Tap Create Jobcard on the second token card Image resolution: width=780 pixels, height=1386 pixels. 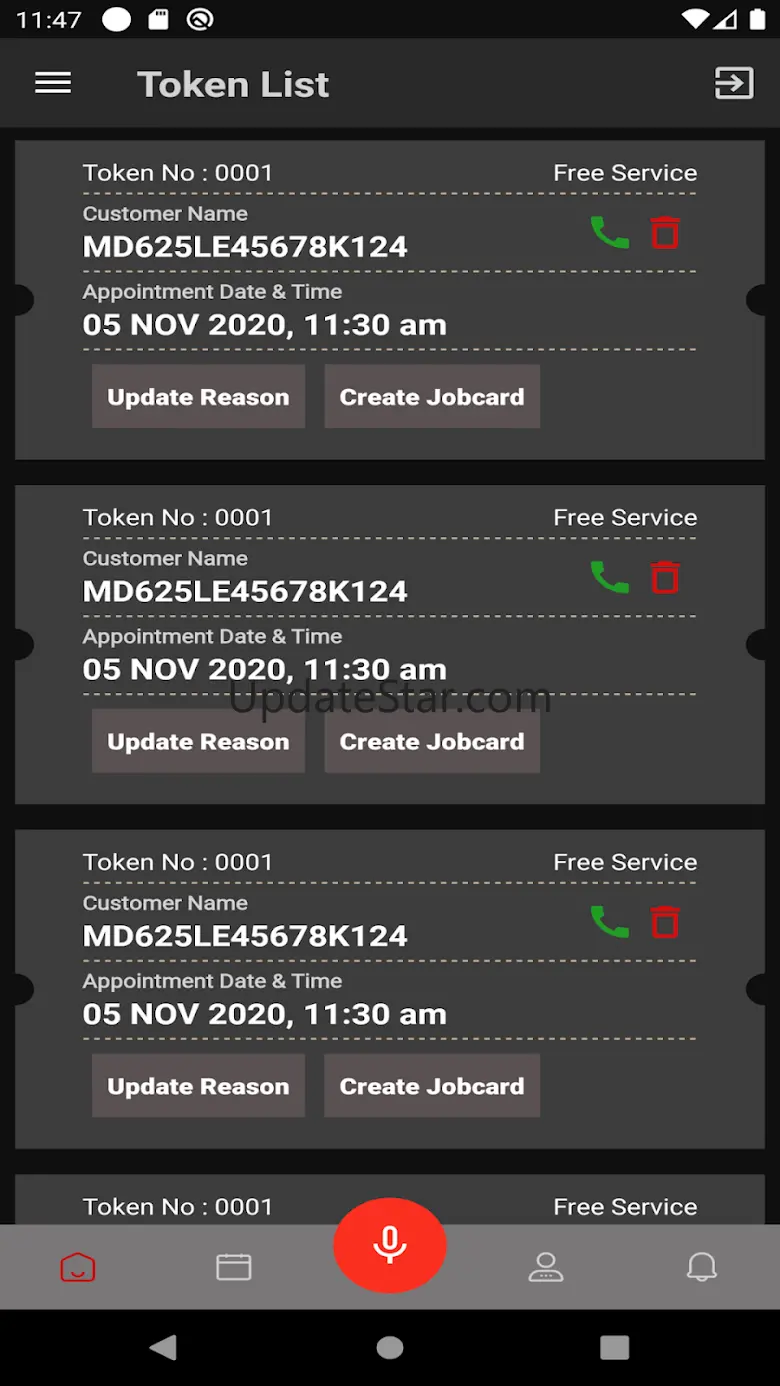coord(432,741)
